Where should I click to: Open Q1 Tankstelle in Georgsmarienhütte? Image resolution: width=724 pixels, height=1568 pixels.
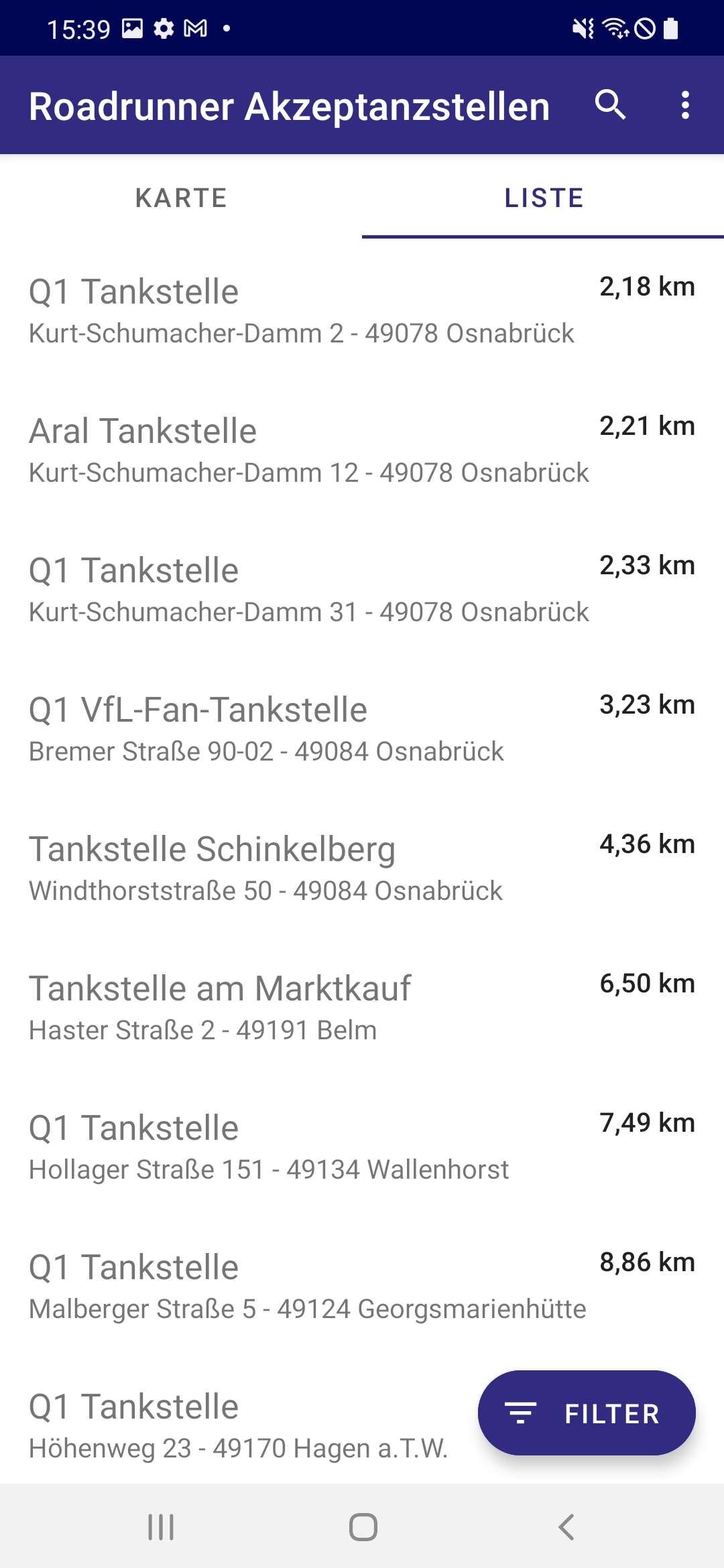(x=362, y=1287)
